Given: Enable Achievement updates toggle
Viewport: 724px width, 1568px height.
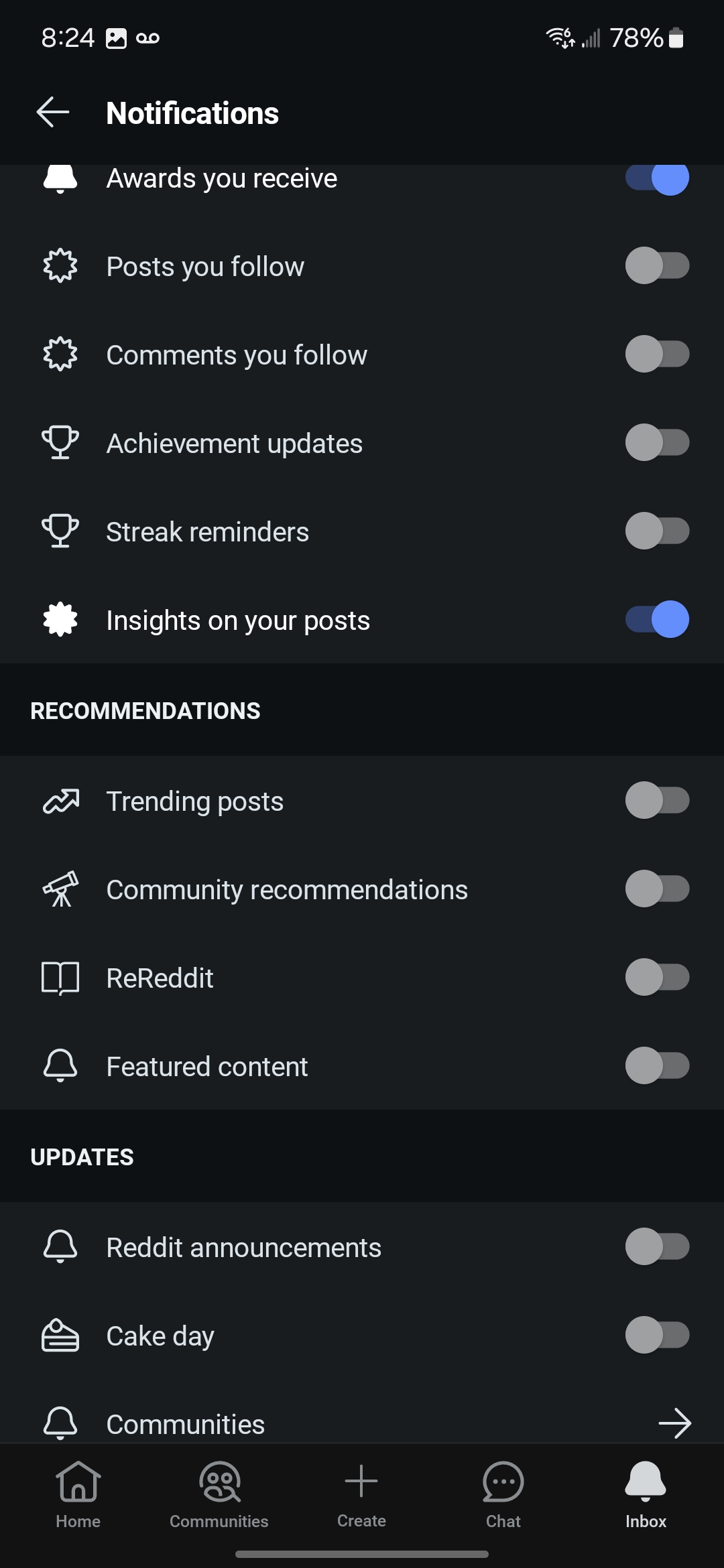Looking at the screenshot, I should coord(657,443).
